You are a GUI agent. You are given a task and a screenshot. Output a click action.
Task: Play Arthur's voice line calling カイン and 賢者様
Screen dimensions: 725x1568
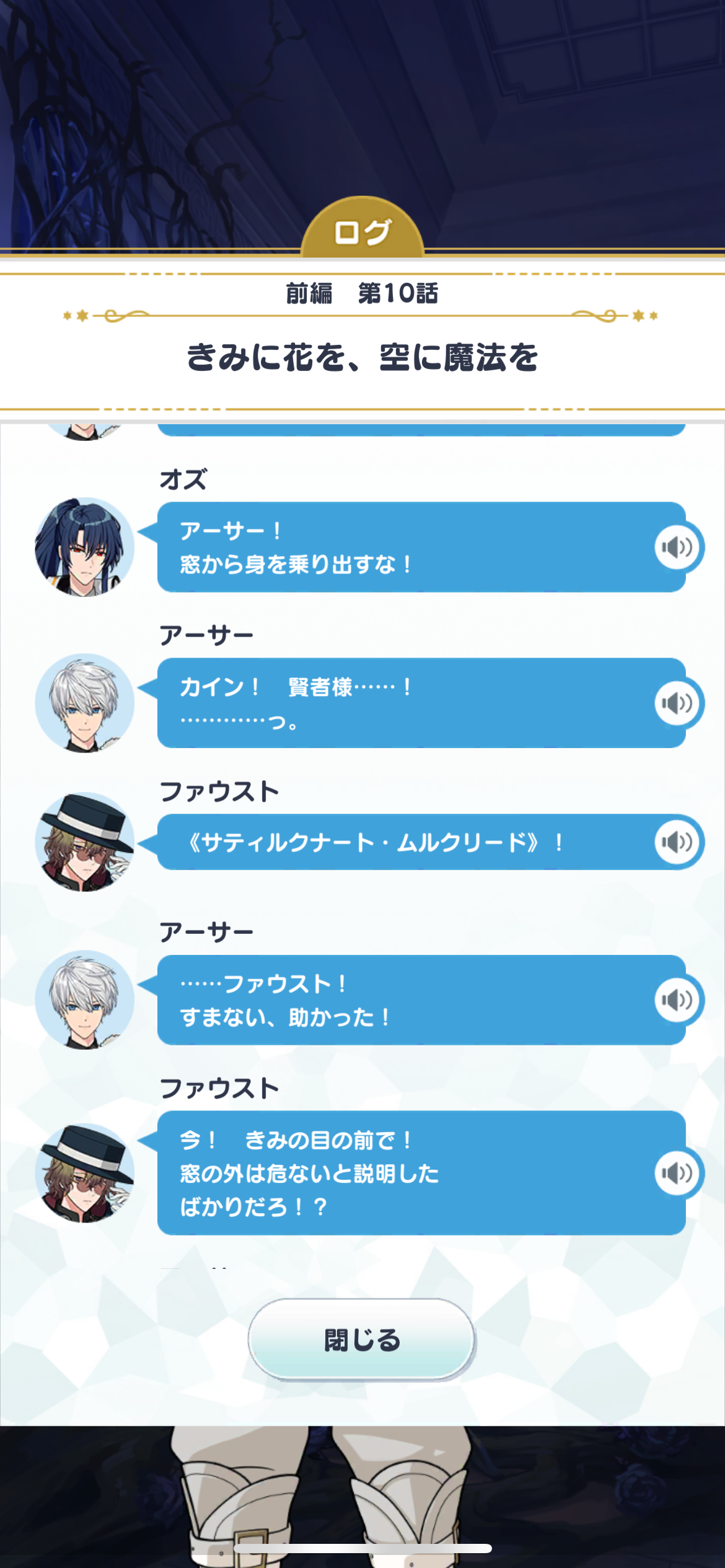pyautogui.click(x=677, y=703)
